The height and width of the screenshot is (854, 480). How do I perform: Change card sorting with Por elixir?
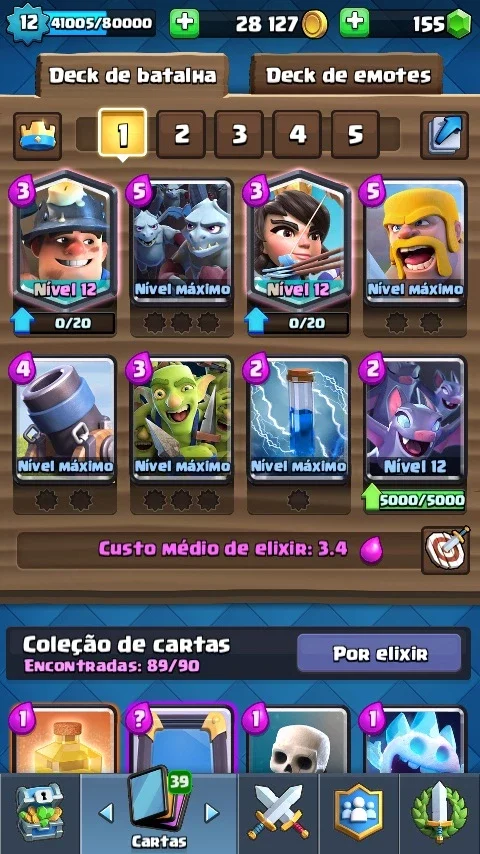pos(380,654)
